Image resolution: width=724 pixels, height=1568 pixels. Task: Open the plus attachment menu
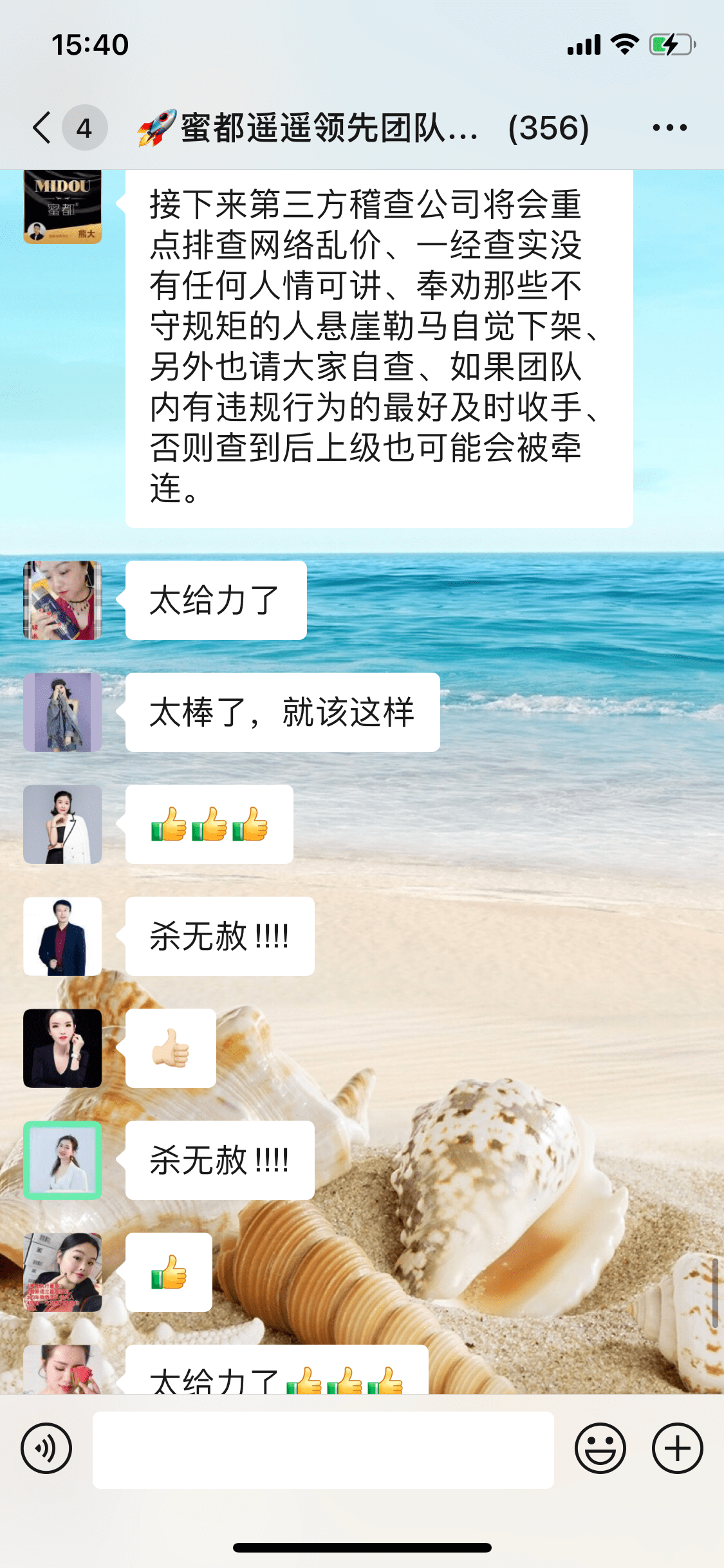[677, 1449]
